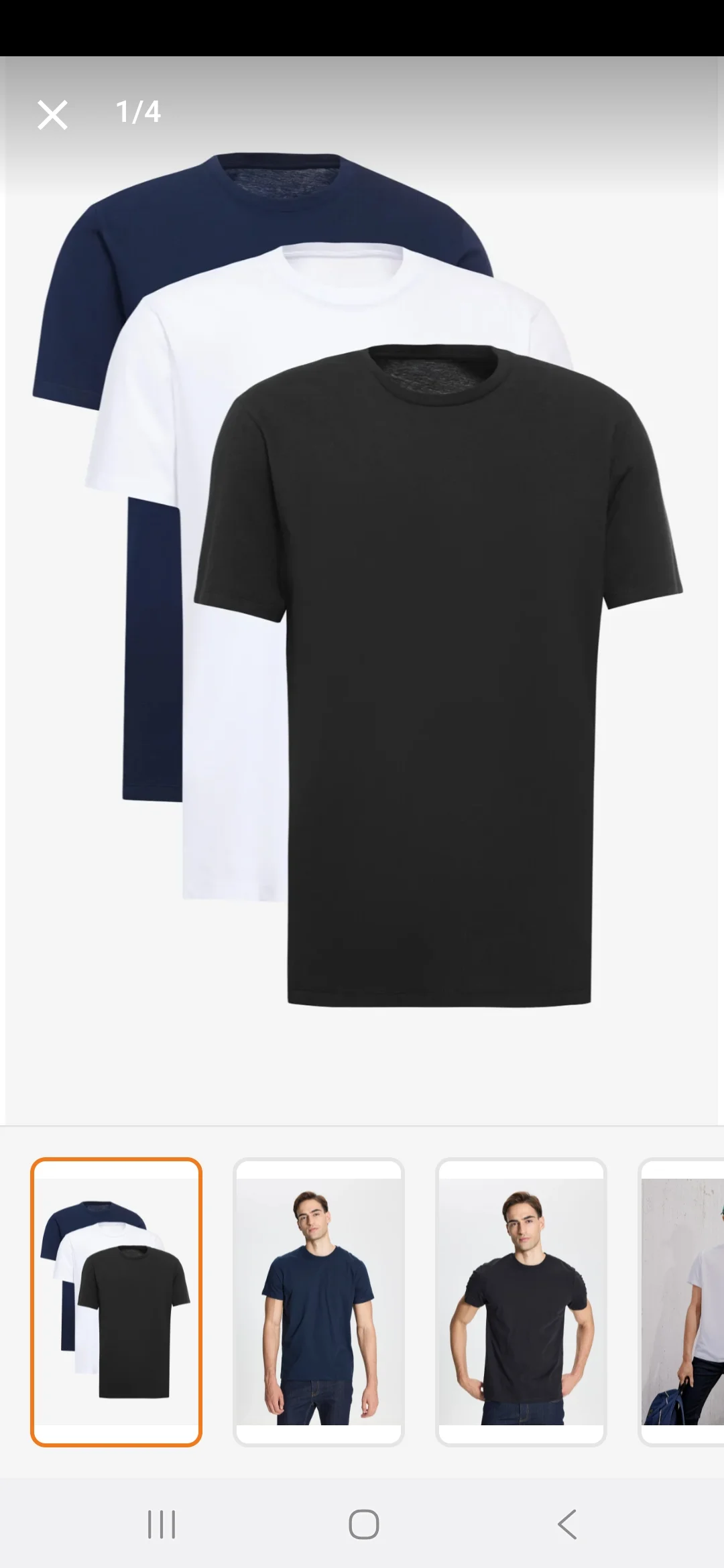Select the thumbnail of the model in the navy t-shirt
Image resolution: width=724 pixels, height=1568 pixels.
tap(318, 1302)
